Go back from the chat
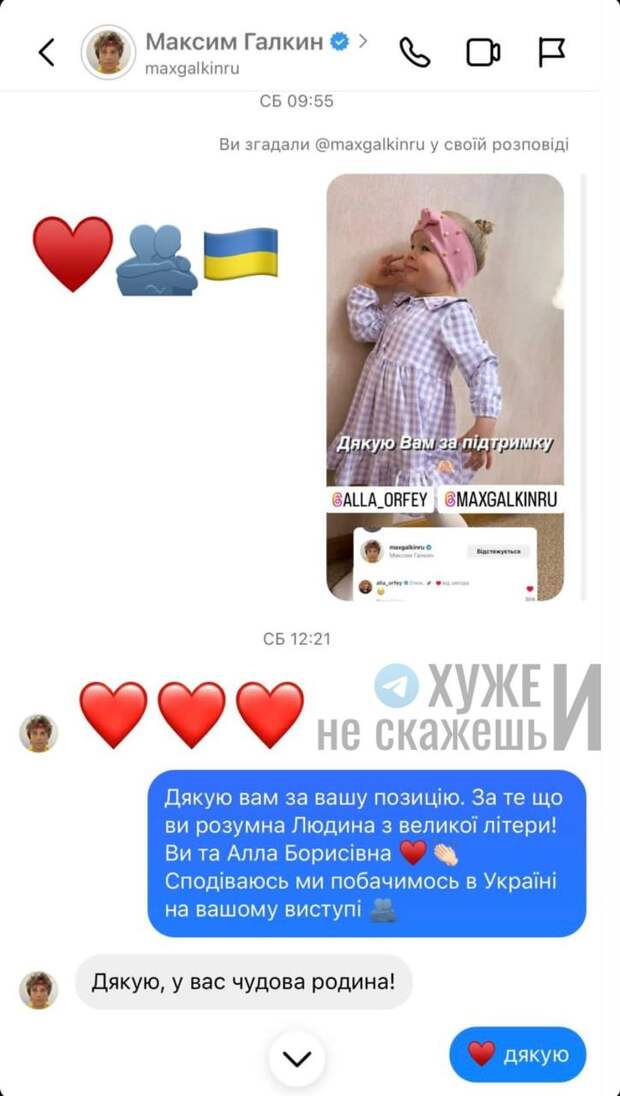The height and width of the screenshot is (1096, 620). pos(46,52)
